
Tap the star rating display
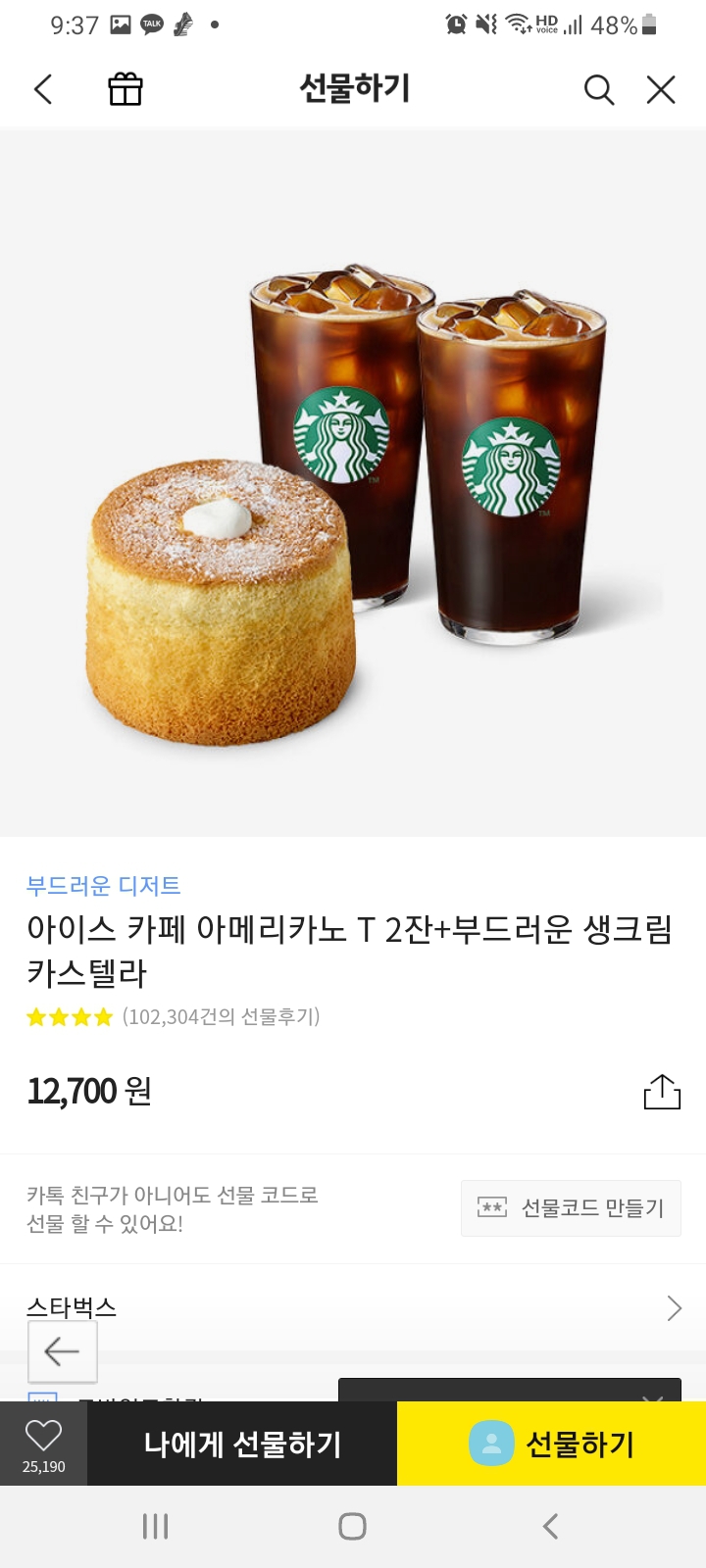pyautogui.click(x=66, y=1016)
